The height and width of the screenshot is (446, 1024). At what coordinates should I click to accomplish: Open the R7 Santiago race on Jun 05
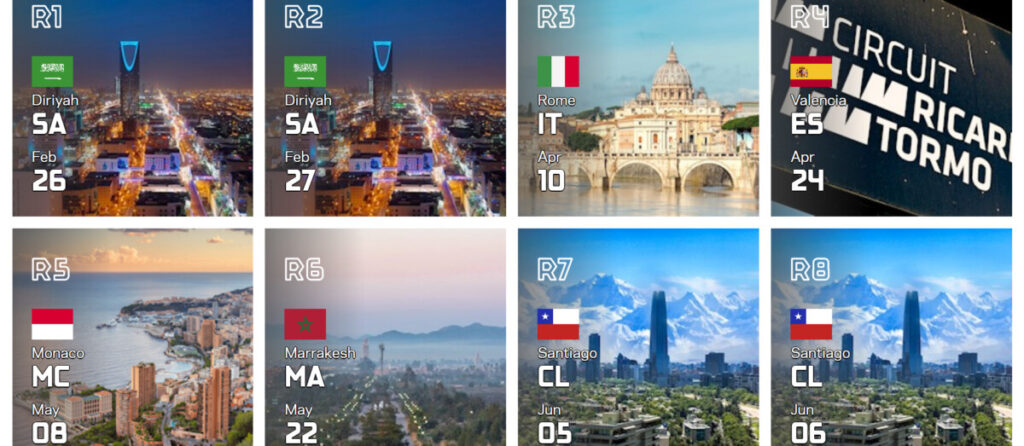(x=638, y=337)
